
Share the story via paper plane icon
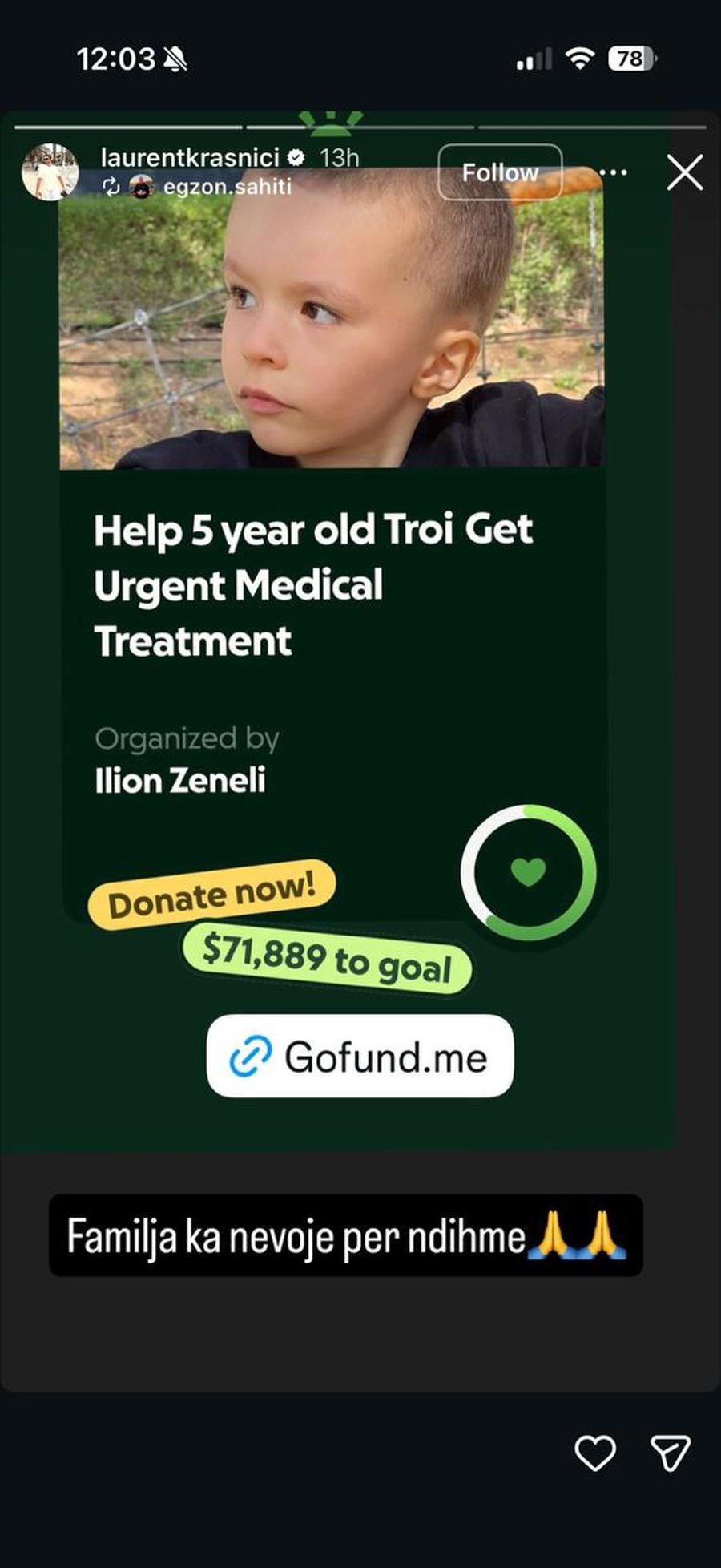click(x=670, y=1453)
